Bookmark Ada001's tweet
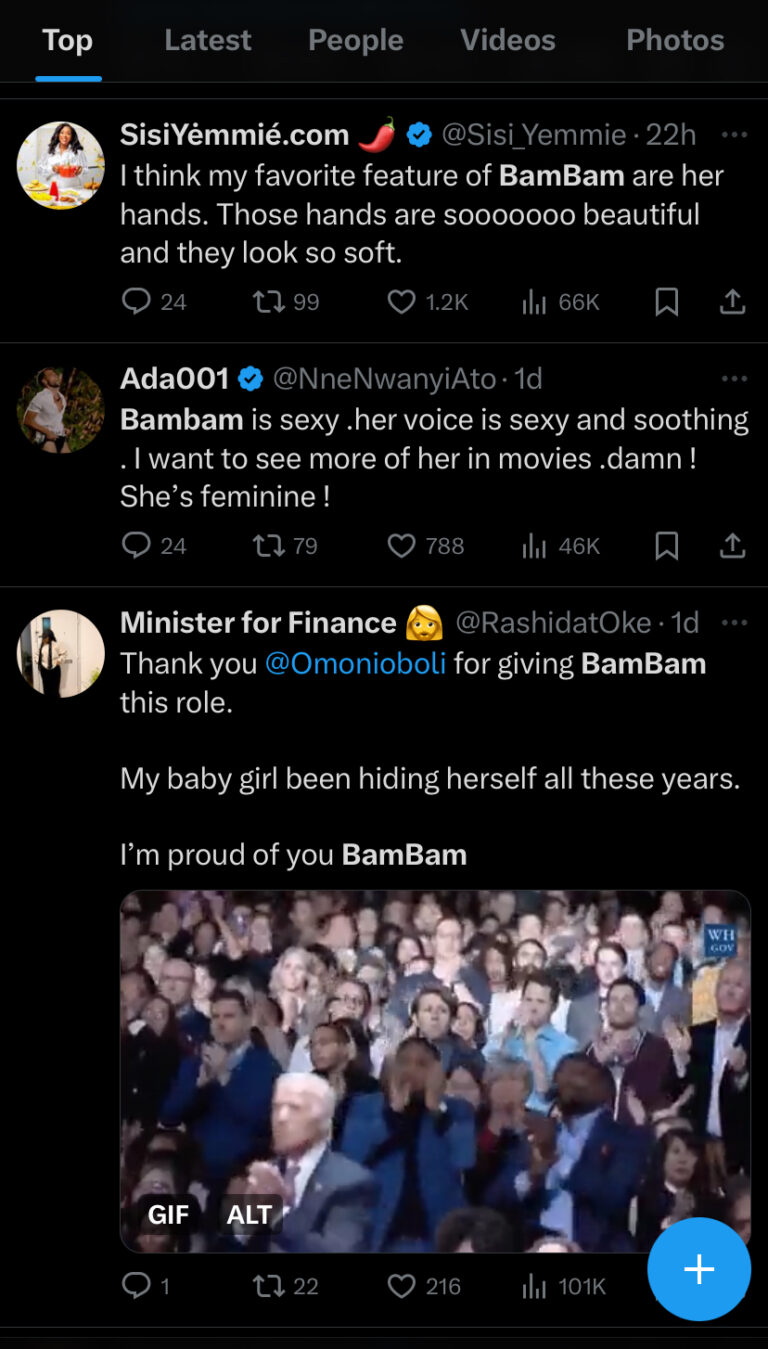Image resolution: width=768 pixels, height=1349 pixels. coord(666,545)
